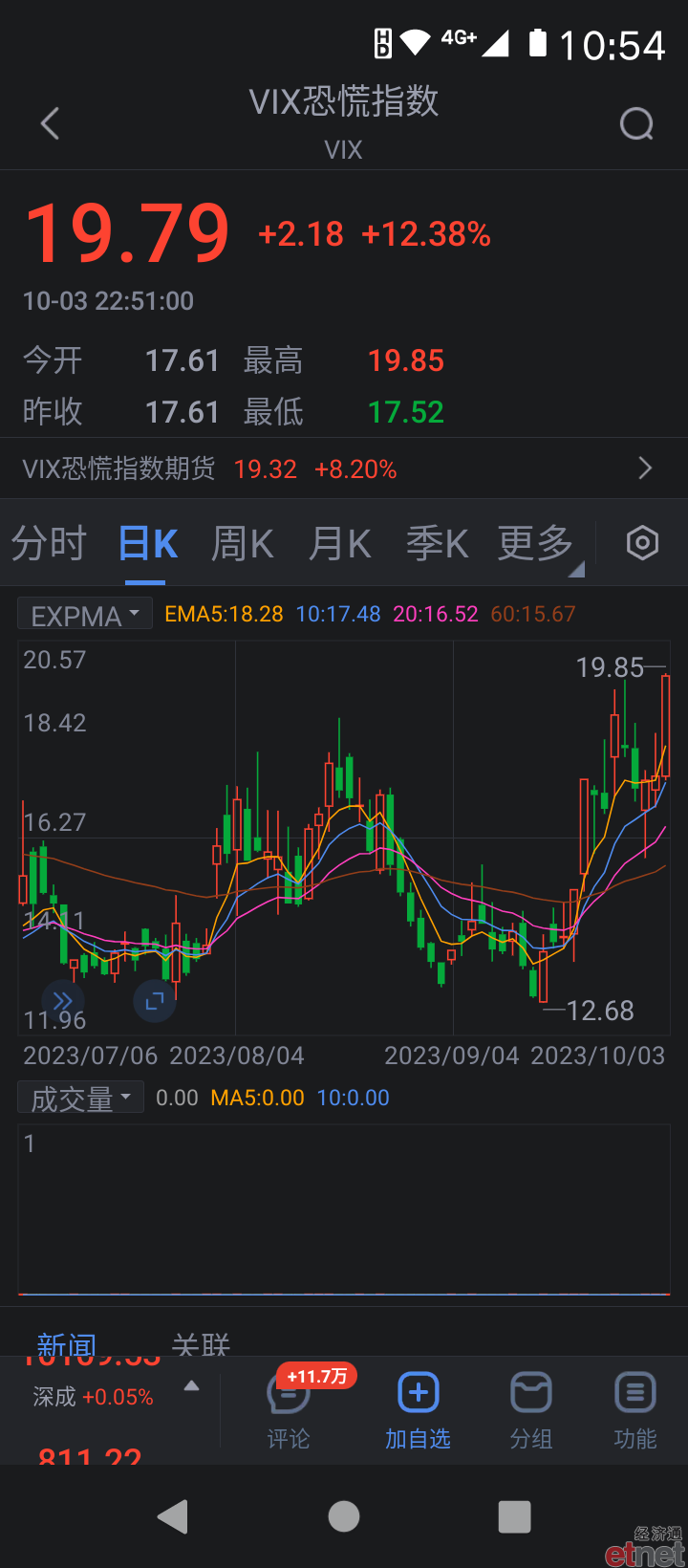Tap the double-arrow icon on chart
The height and width of the screenshot is (1568, 688).
(63, 1001)
